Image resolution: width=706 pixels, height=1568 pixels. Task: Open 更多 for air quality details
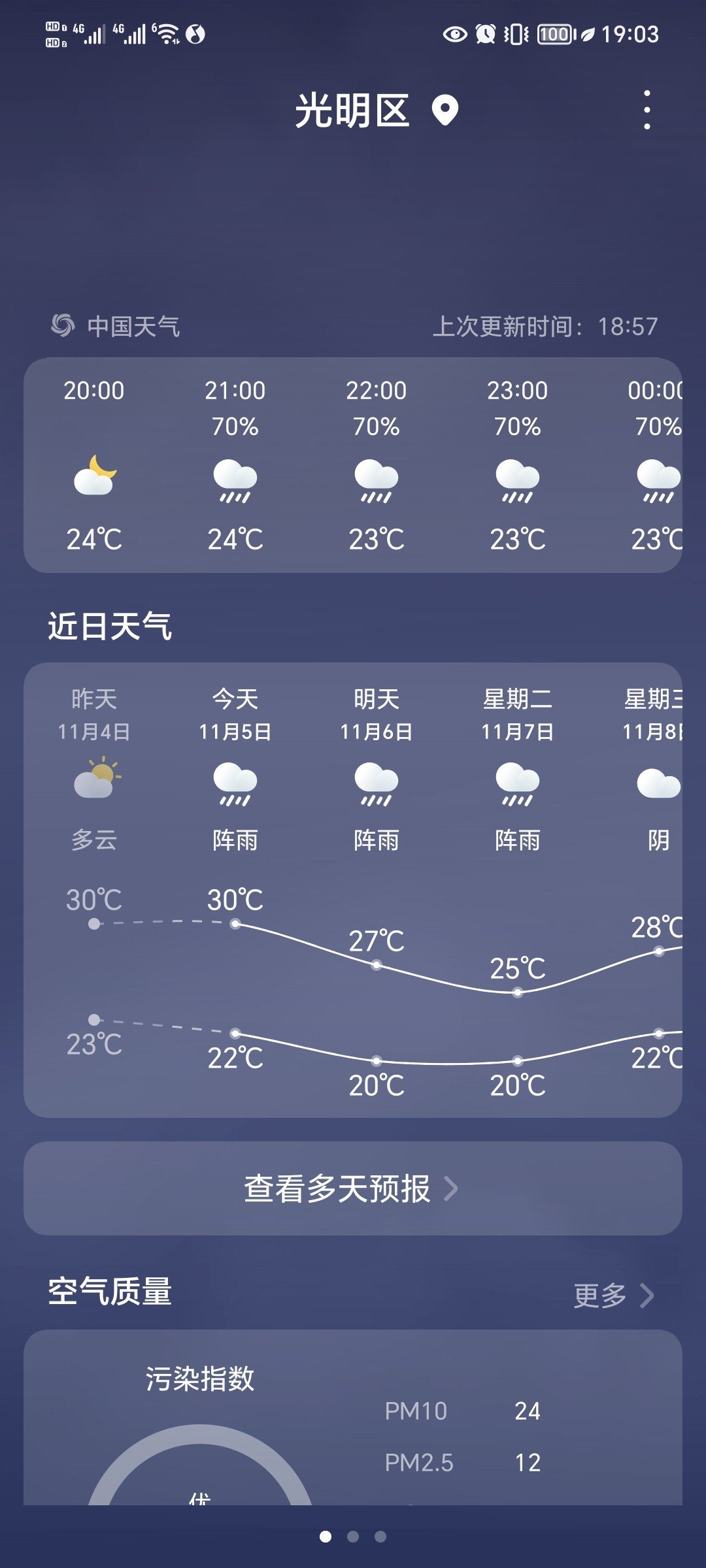click(613, 1295)
